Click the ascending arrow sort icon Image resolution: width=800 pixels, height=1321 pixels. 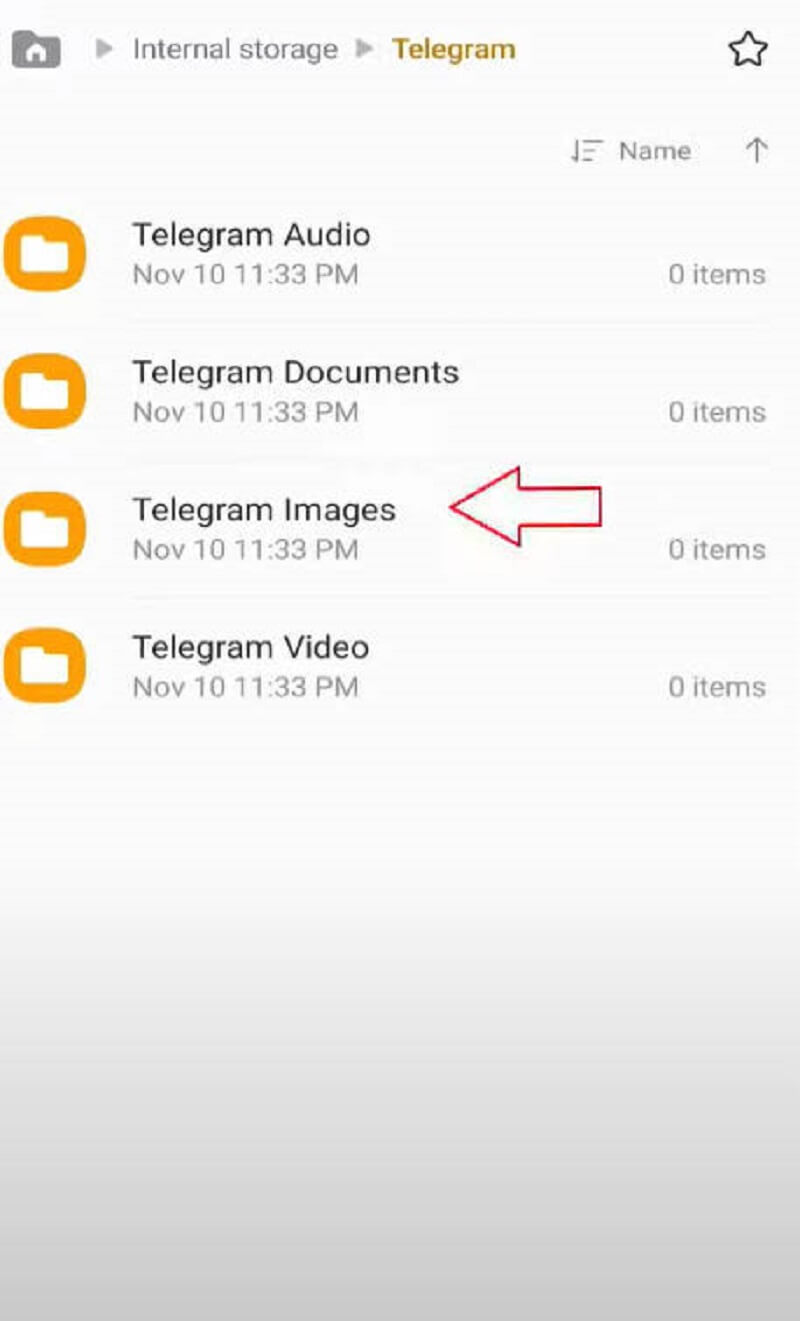(x=757, y=150)
